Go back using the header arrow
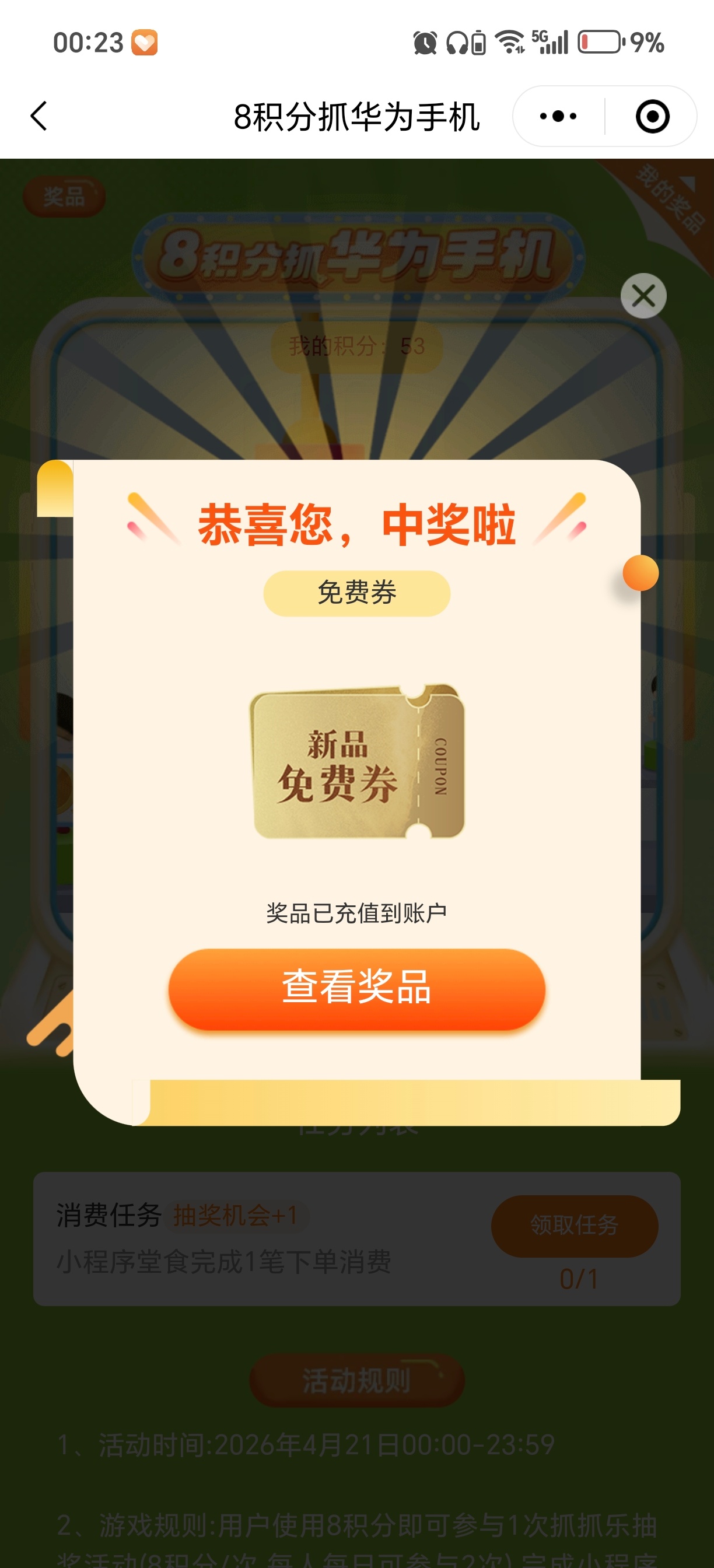The height and width of the screenshot is (1568, 714). pos(39,116)
